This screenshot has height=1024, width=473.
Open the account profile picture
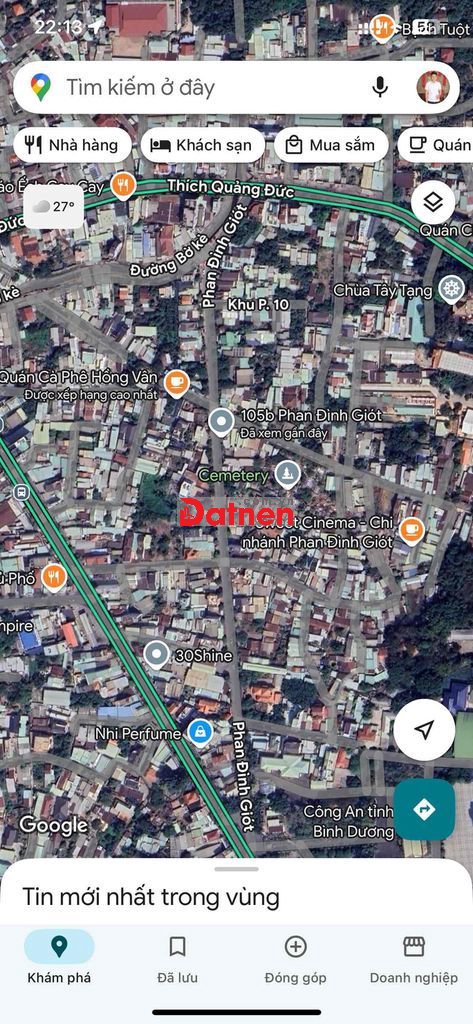(433, 88)
